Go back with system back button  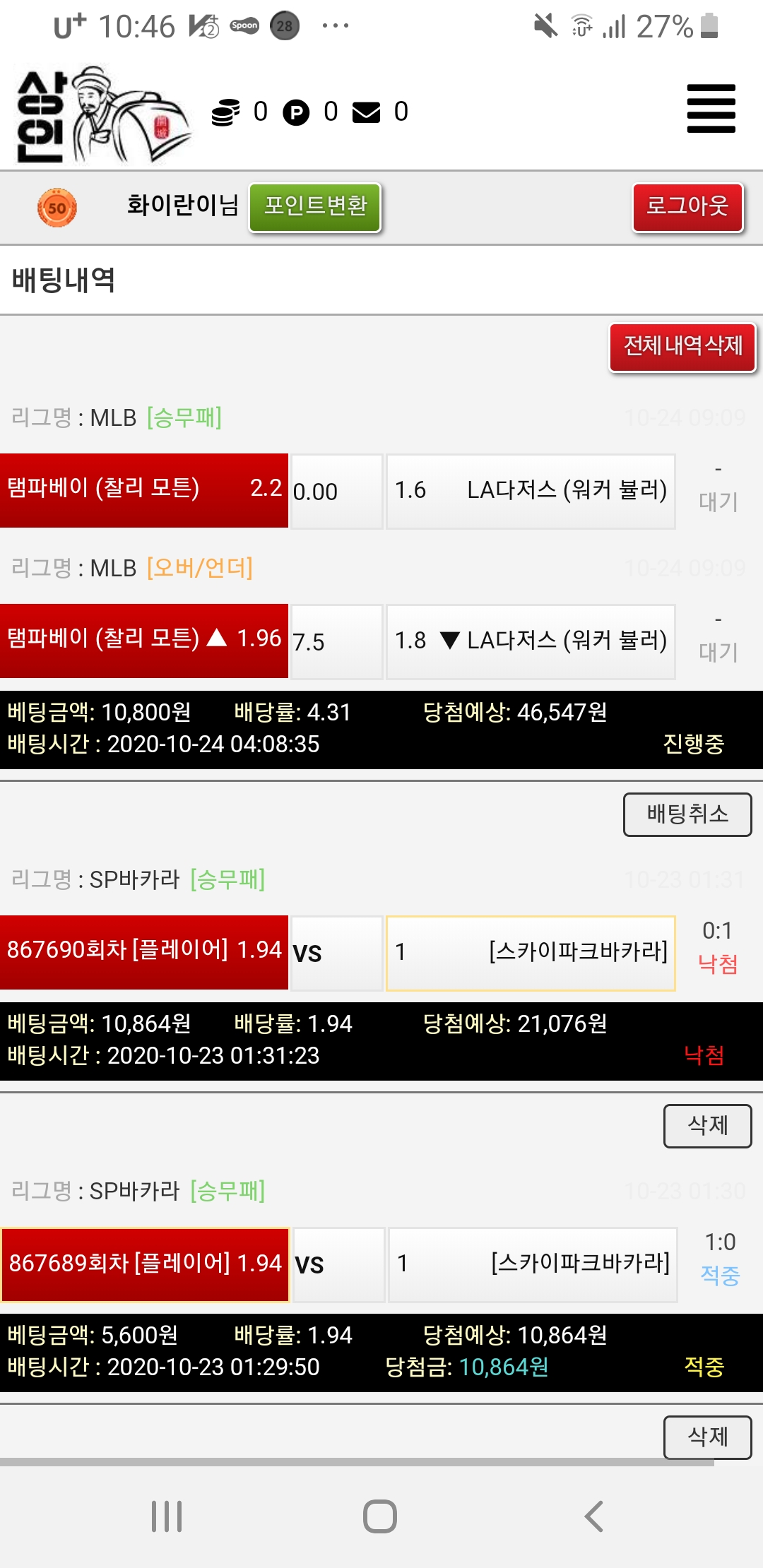pyautogui.click(x=594, y=1516)
